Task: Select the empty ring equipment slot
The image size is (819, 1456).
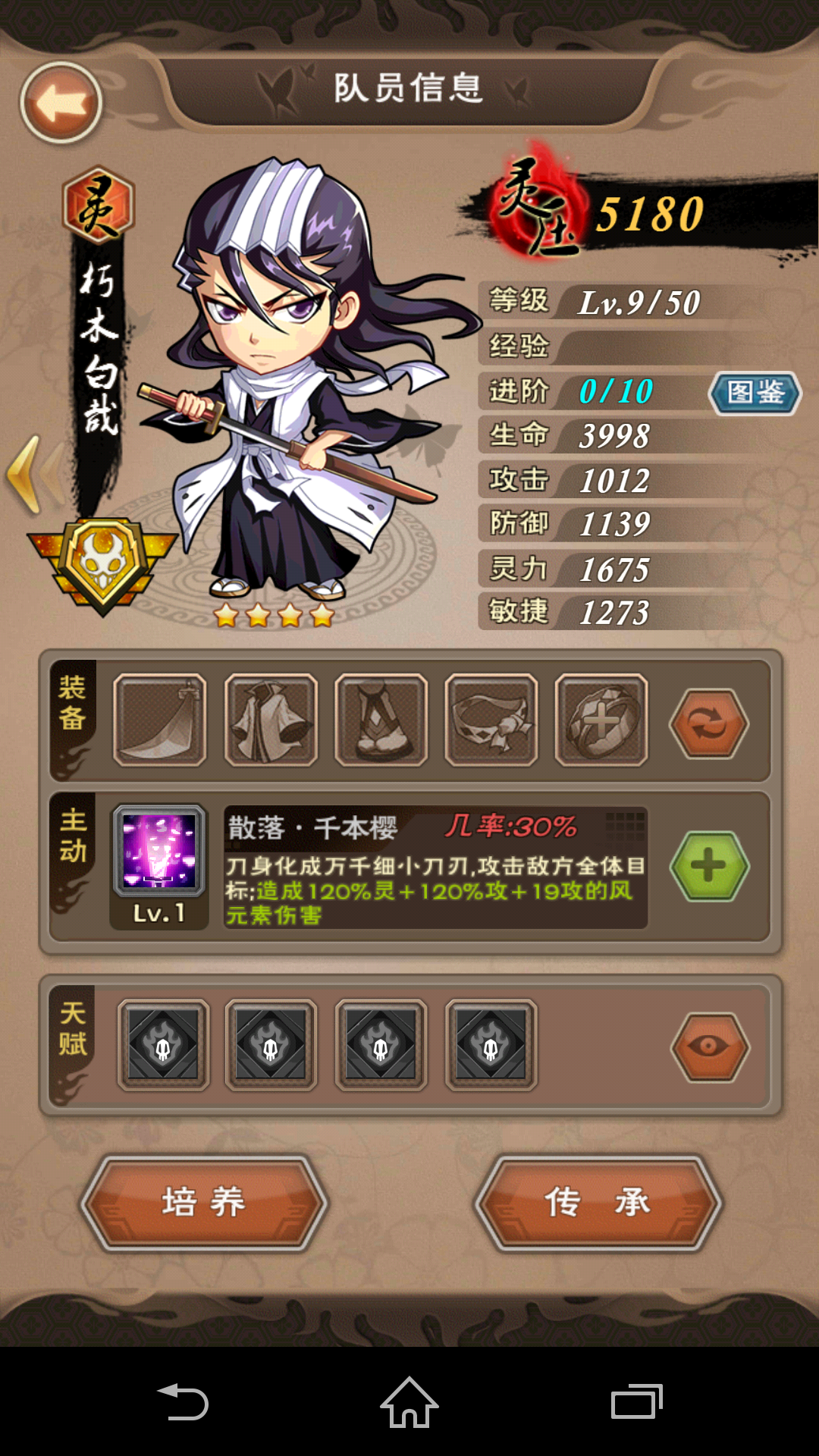Action: pos(602,720)
